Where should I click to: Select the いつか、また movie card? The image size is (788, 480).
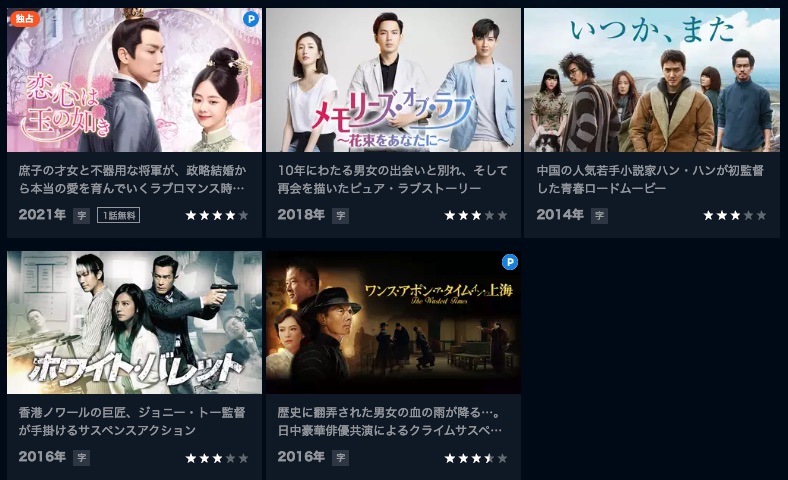[651, 80]
